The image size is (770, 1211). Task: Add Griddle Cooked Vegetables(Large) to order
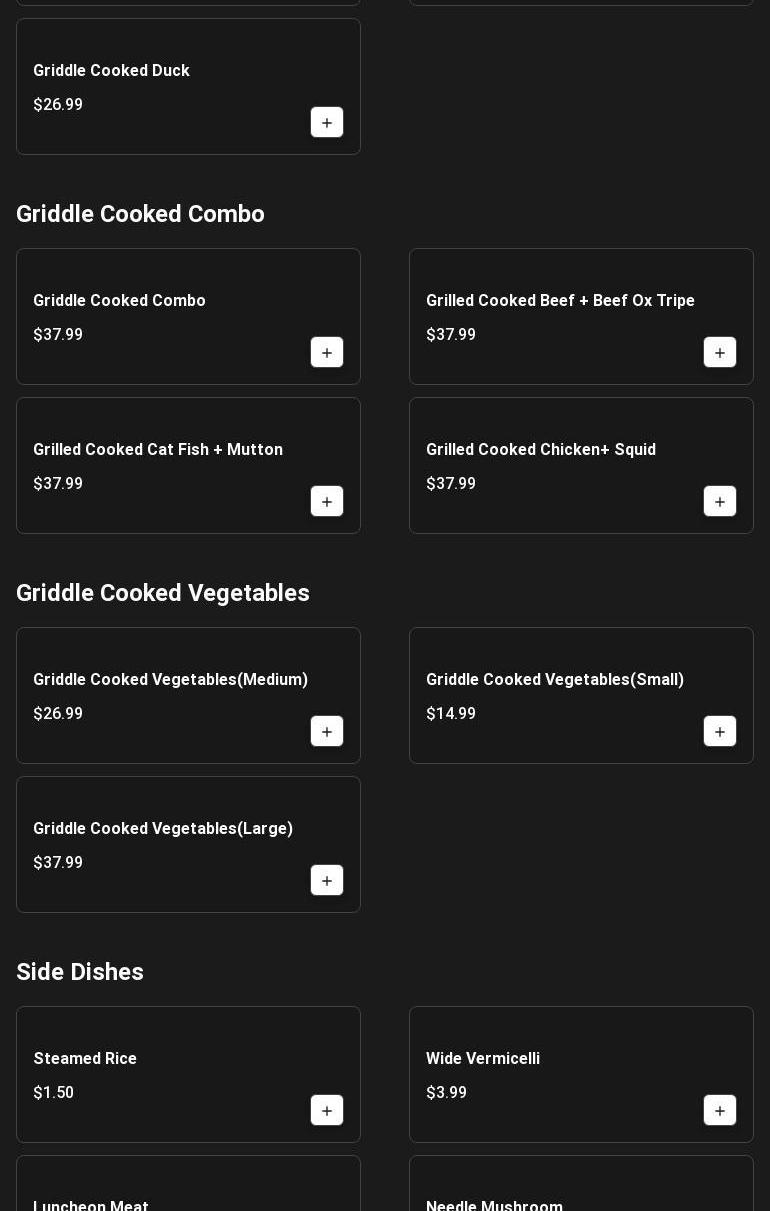(327, 881)
